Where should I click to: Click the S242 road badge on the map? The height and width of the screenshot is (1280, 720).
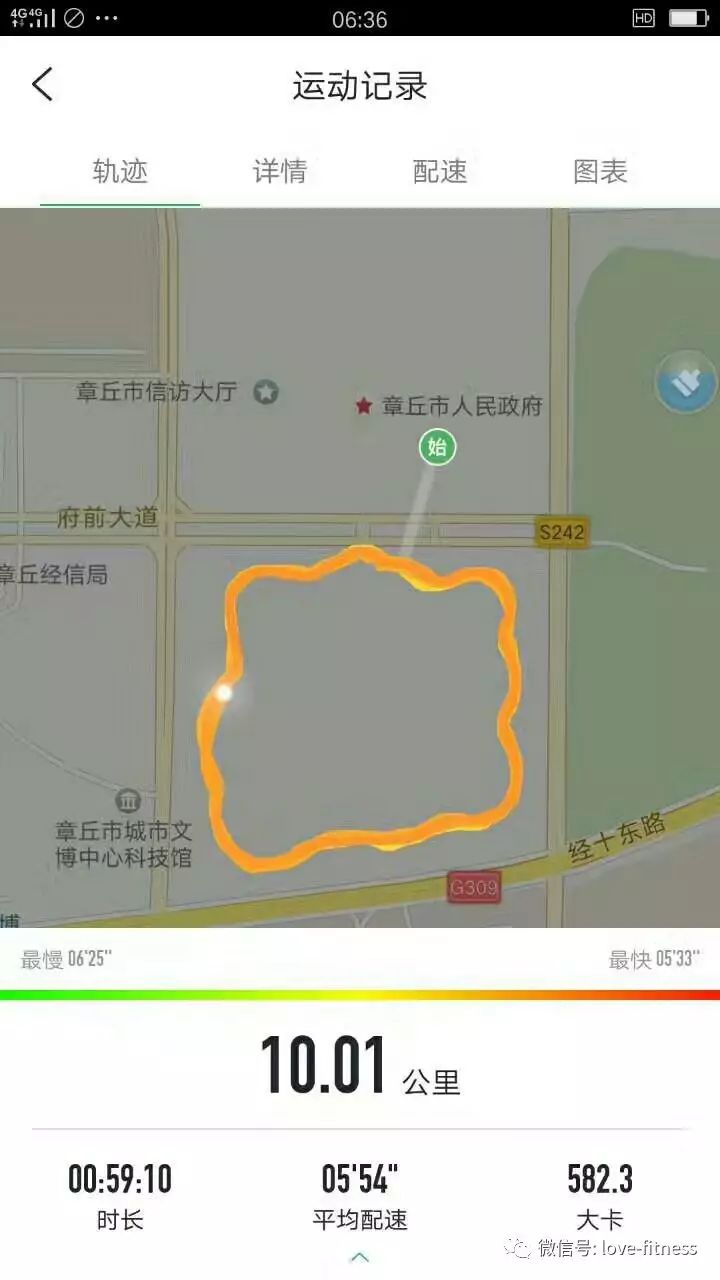click(562, 531)
